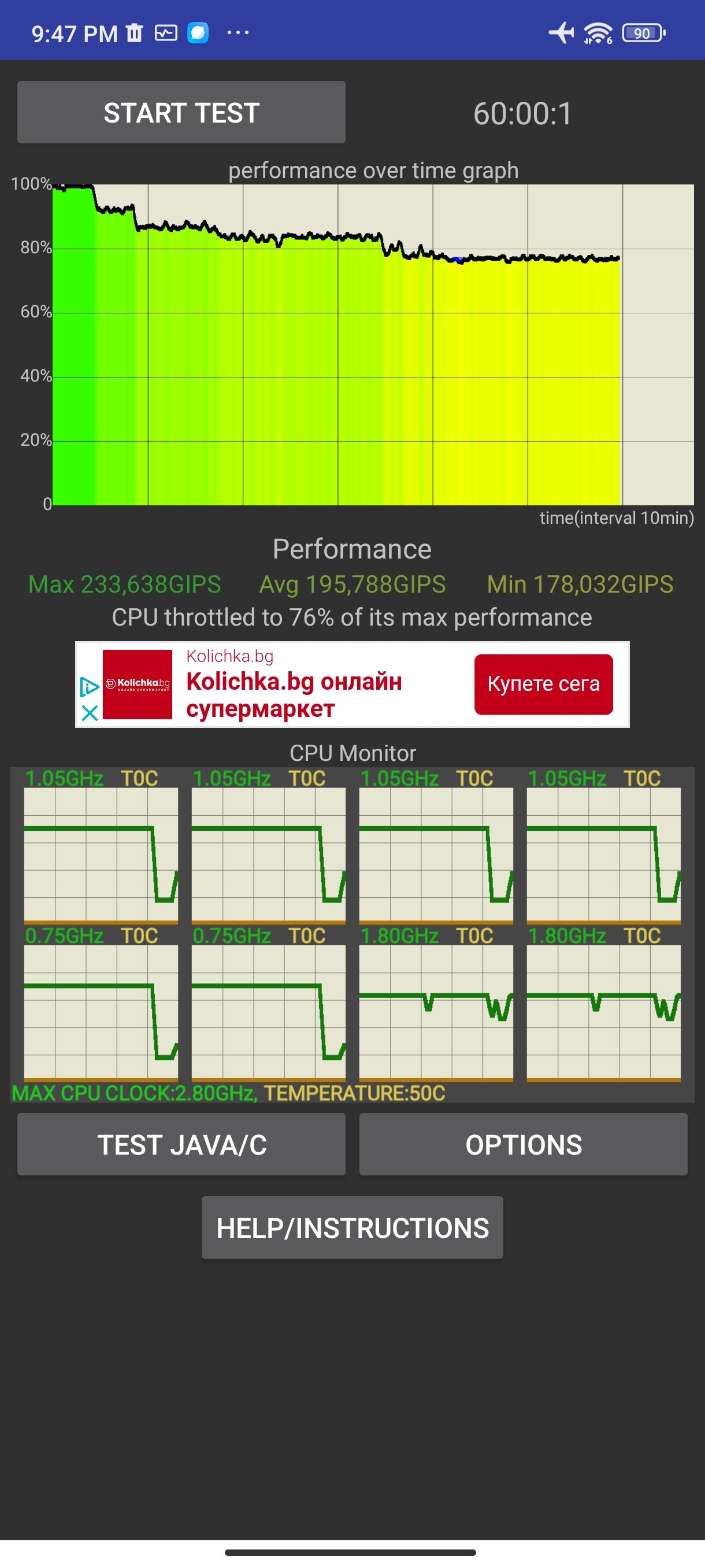Close the Kolichka.bg ad banner
Image resolution: width=705 pixels, height=1568 pixels.
point(90,713)
